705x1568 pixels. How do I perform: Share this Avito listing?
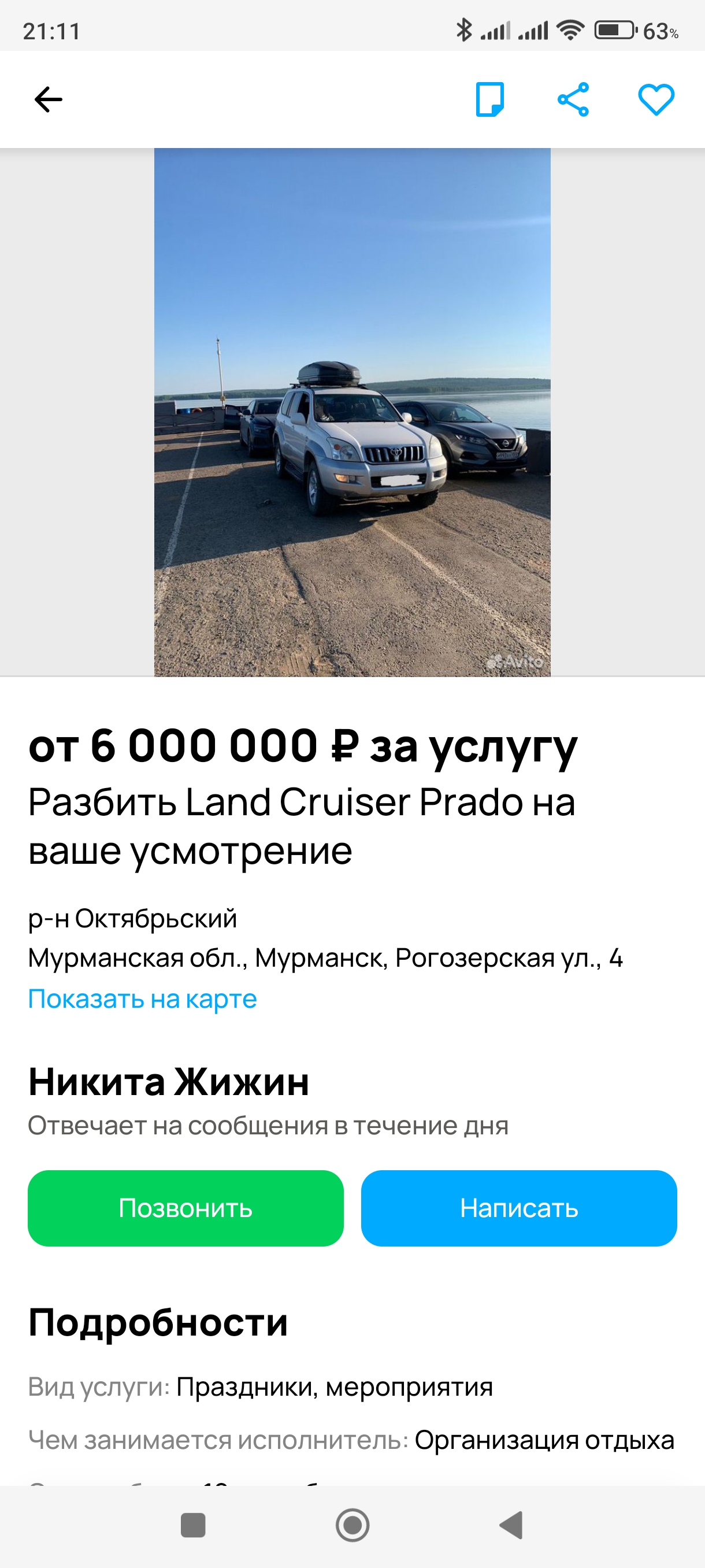[x=573, y=99]
